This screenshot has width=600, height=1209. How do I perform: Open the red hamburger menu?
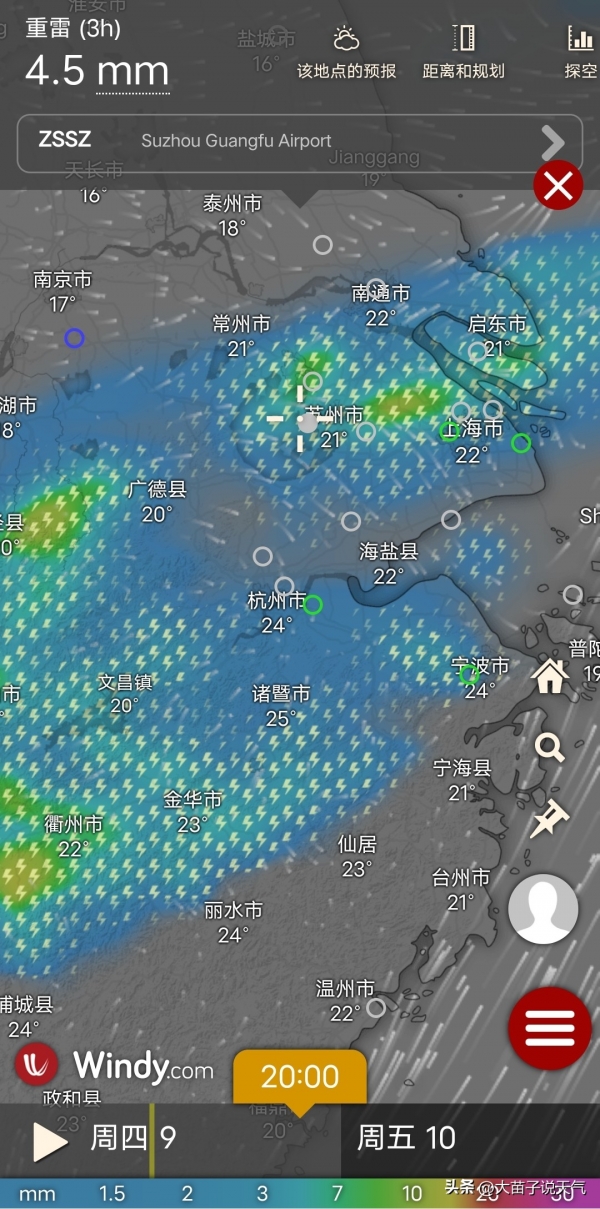(x=549, y=1027)
